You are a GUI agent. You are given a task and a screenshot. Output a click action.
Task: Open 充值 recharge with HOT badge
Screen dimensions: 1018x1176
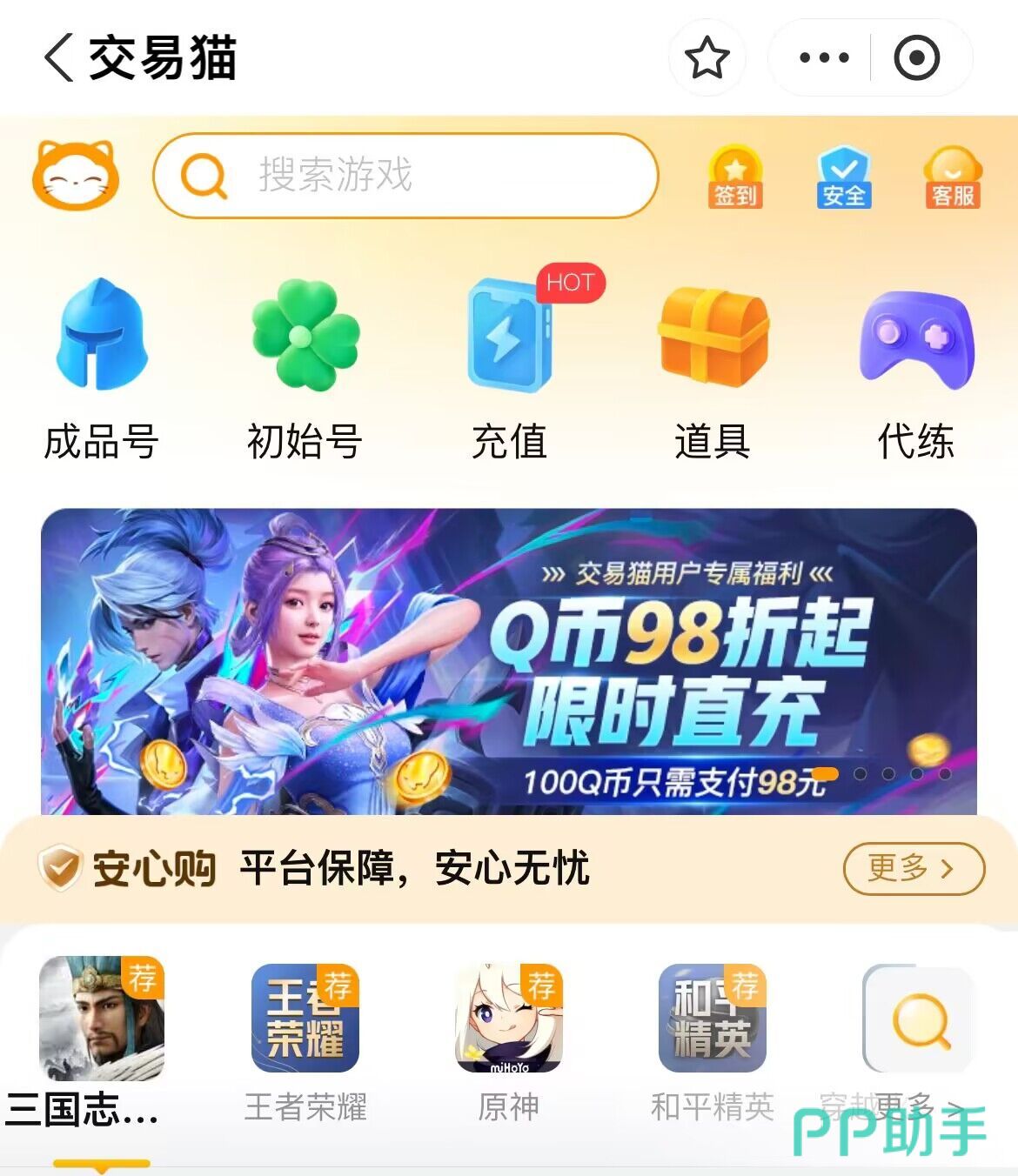click(x=506, y=339)
